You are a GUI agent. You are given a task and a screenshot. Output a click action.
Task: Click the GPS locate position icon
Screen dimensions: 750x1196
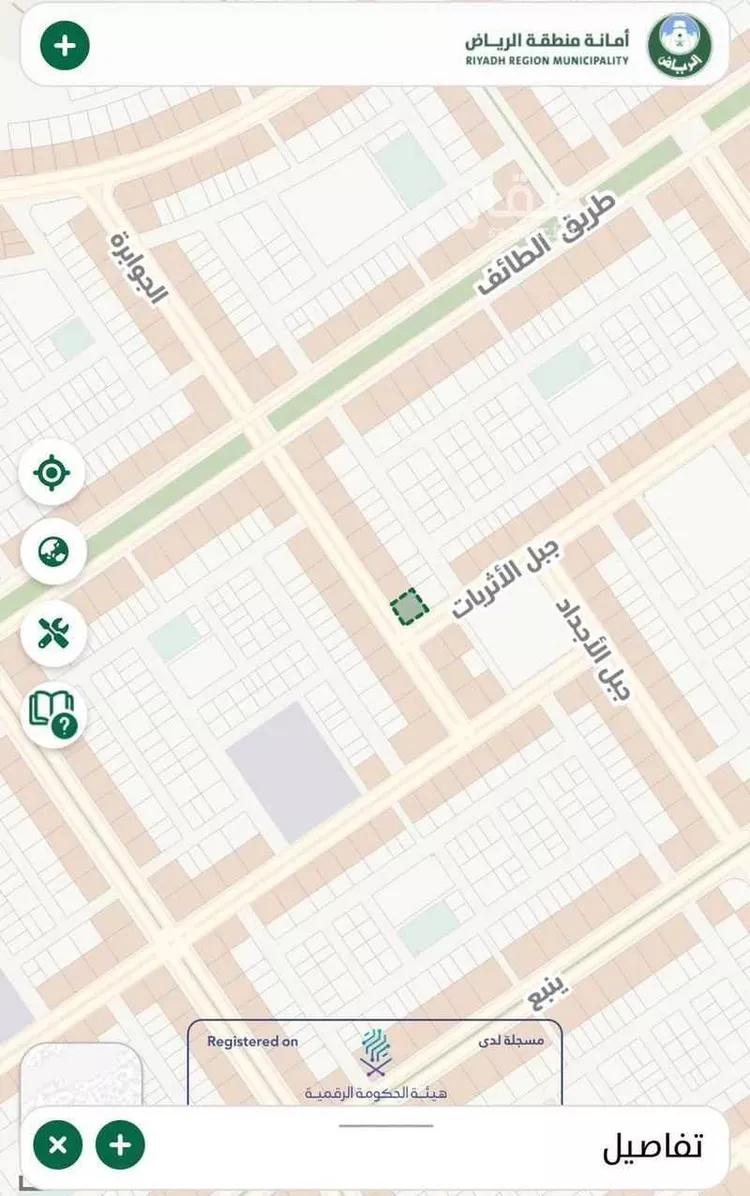coord(52,472)
